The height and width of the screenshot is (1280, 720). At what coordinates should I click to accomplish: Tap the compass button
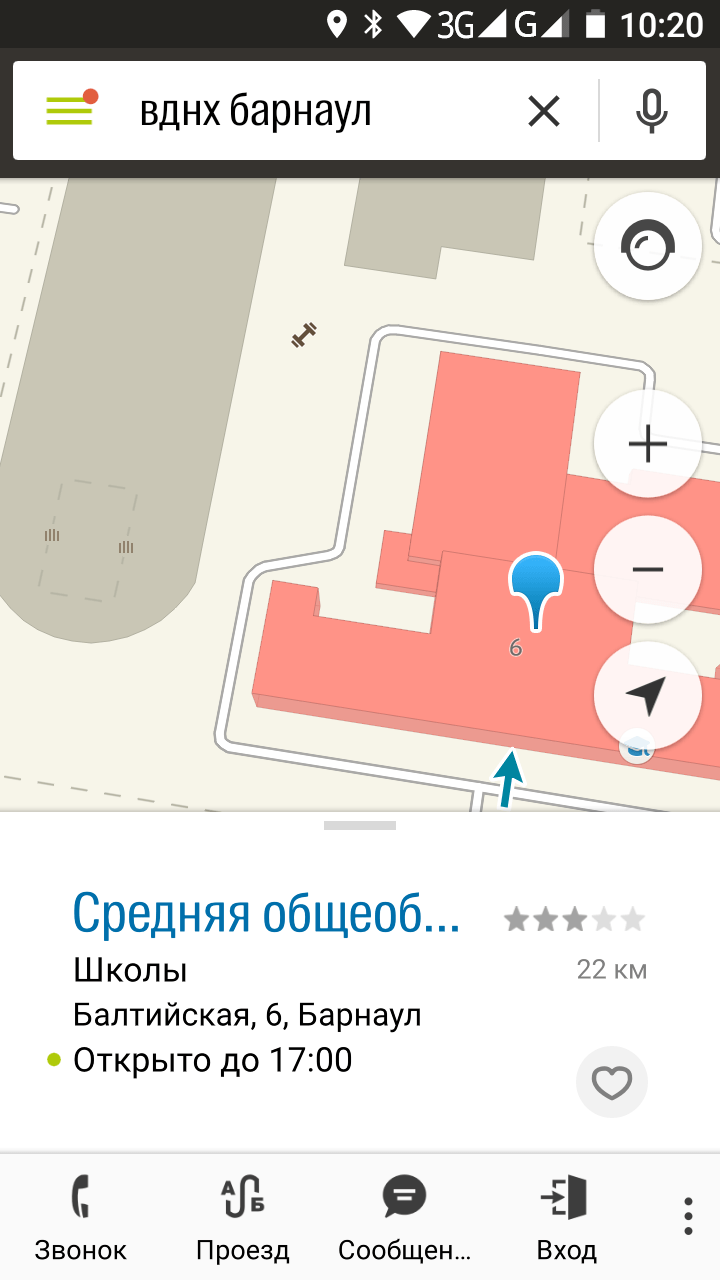tap(647, 246)
